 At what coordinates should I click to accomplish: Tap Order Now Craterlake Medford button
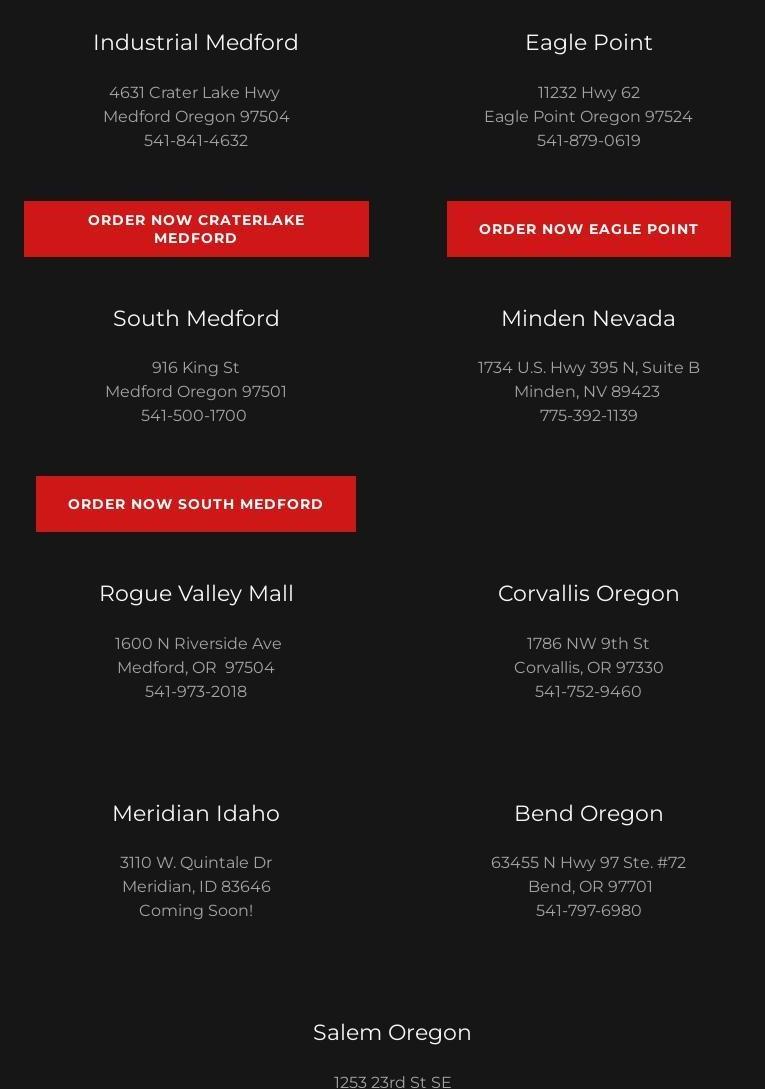pyautogui.click(x=196, y=229)
